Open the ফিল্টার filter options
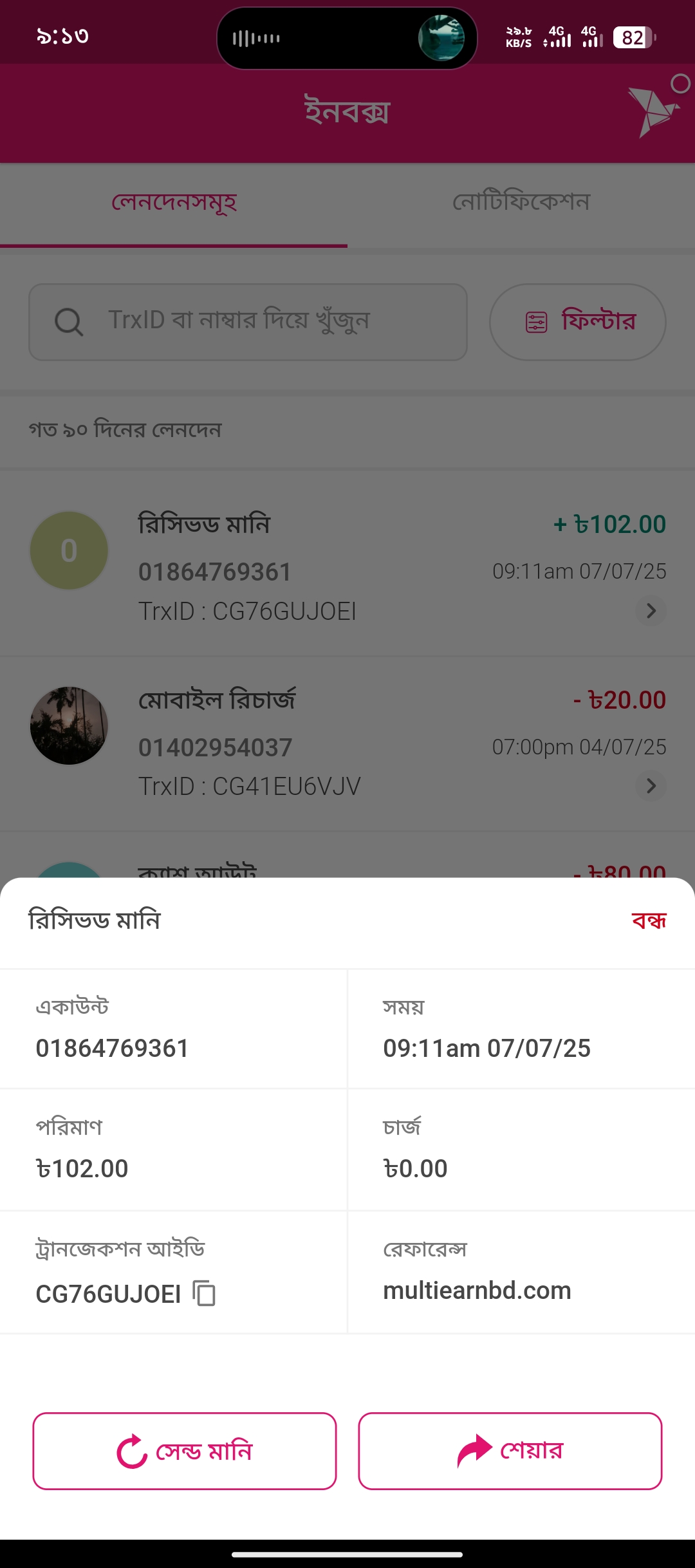The image size is (695, 1568). [x=577, y=322]
